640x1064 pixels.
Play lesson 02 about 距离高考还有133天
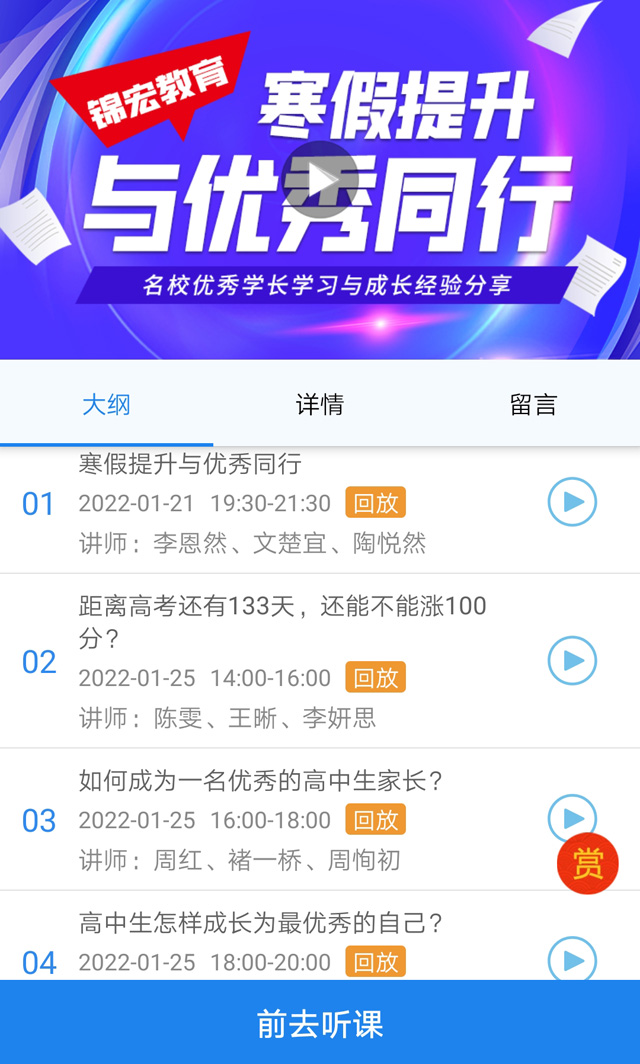(x=572, y=660)
